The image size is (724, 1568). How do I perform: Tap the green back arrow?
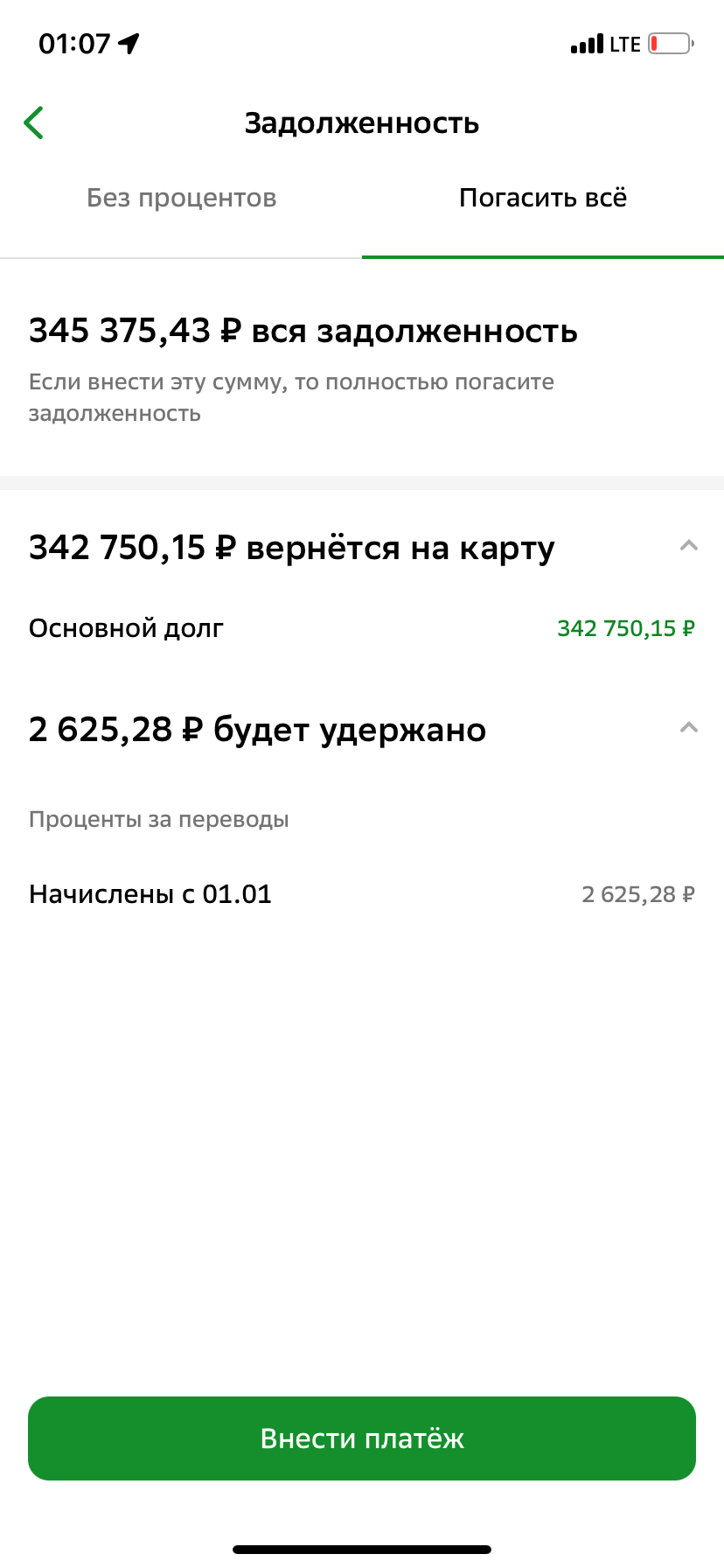(33, 122)
